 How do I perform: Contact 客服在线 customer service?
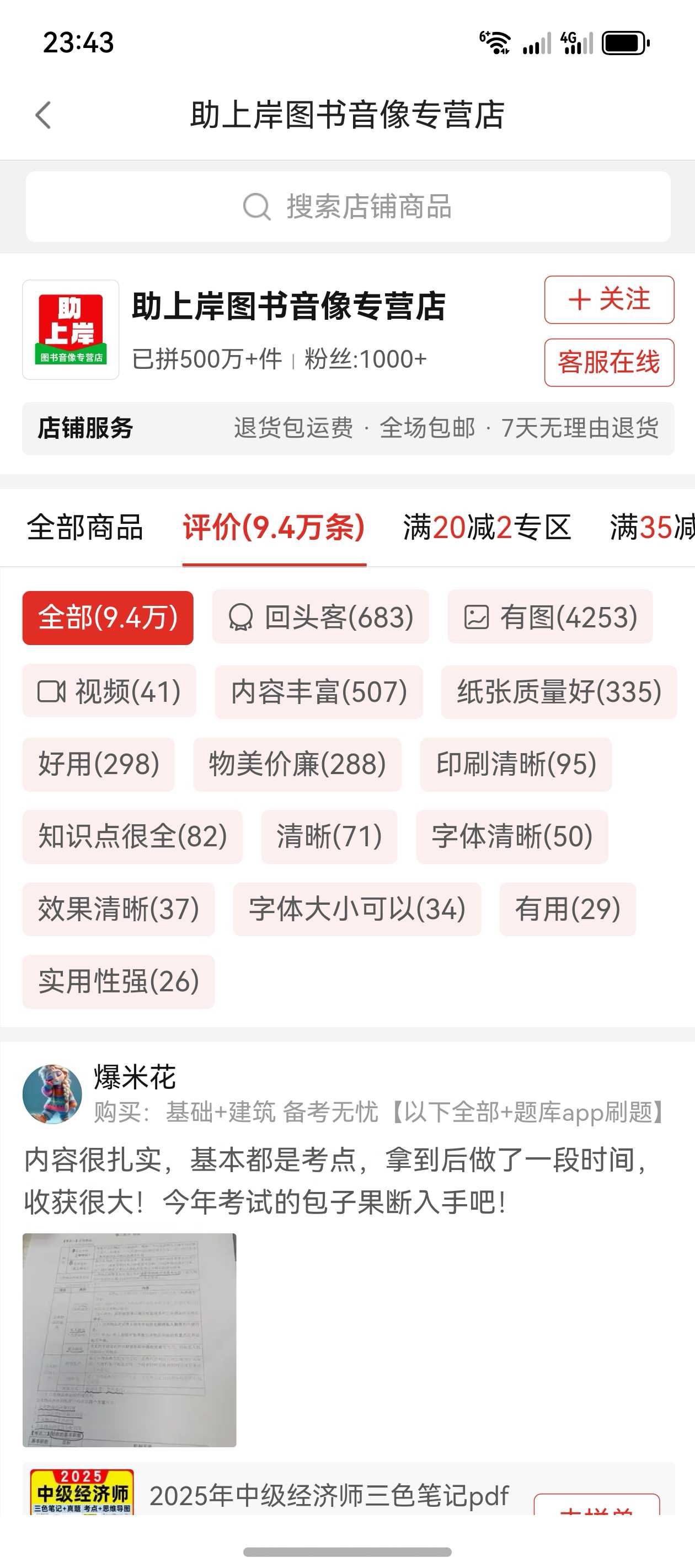click(x=609, y=362)
